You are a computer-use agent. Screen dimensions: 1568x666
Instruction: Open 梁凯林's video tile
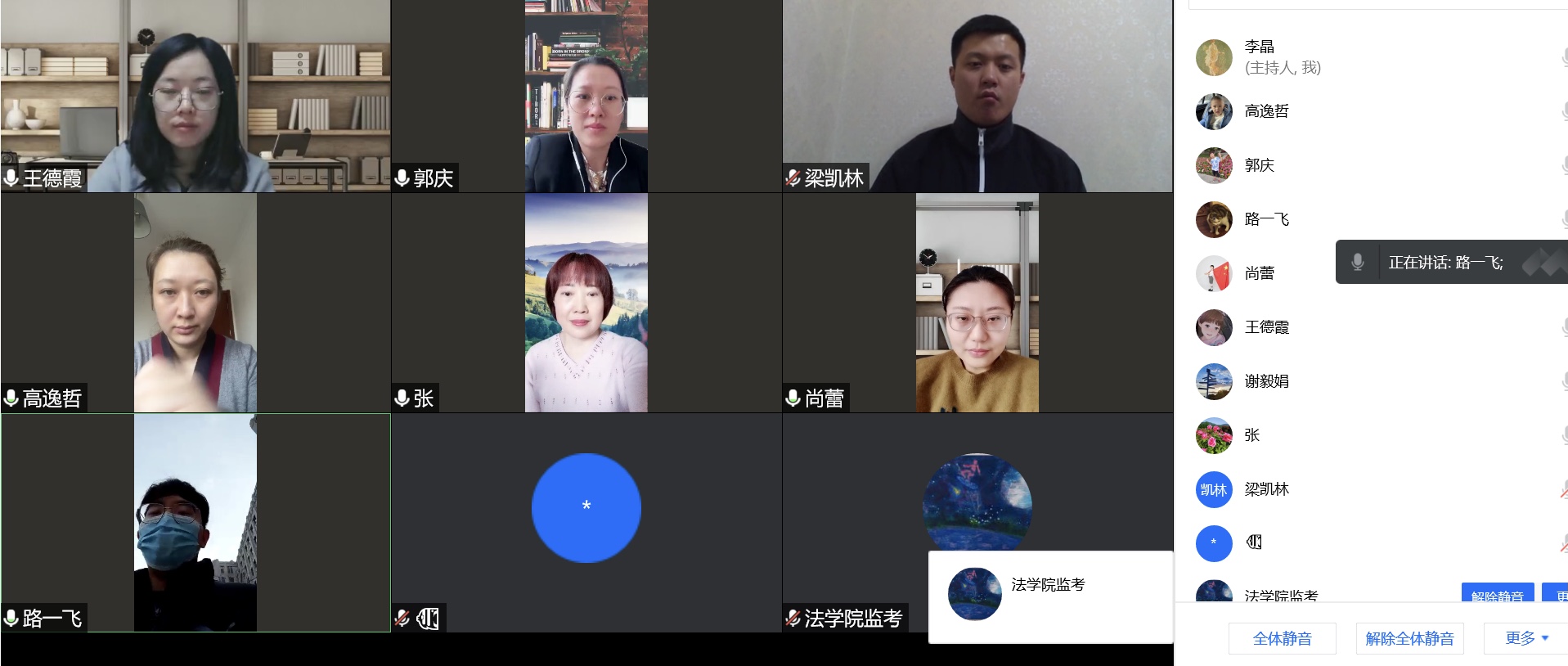click(977, 96)
